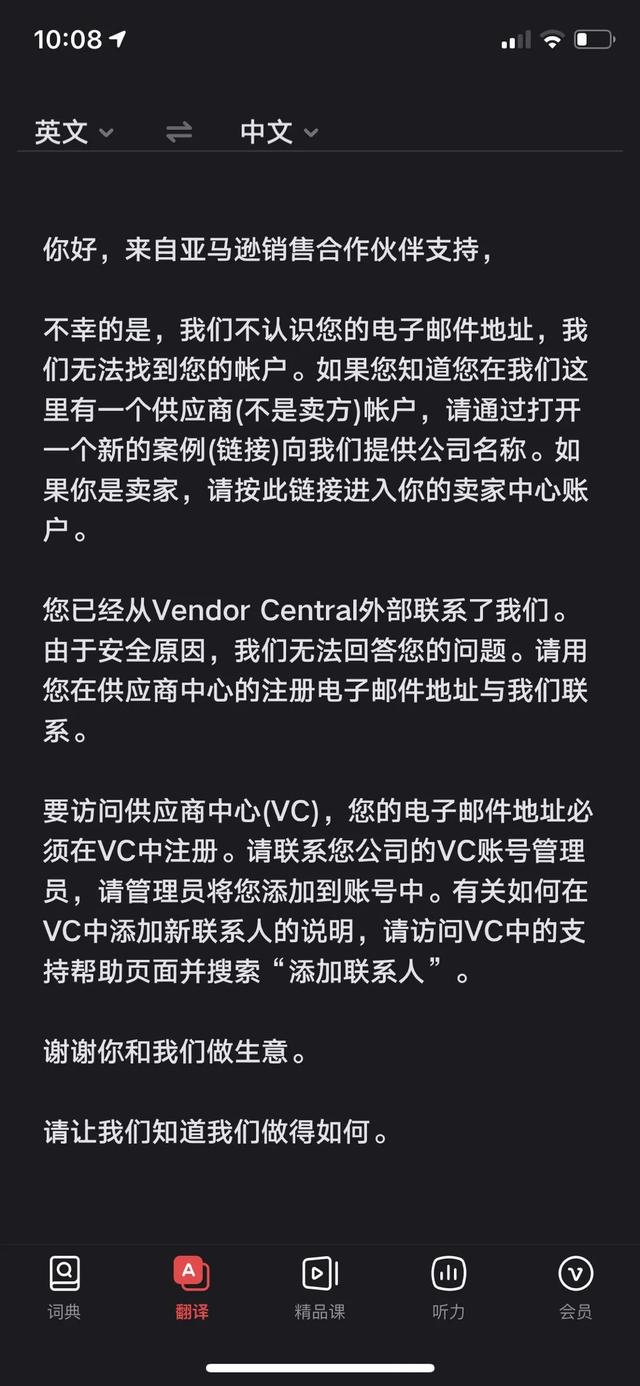Switch to the 词典 tab
Viewport: 640px width, 1386px height.
point(64,1287)
